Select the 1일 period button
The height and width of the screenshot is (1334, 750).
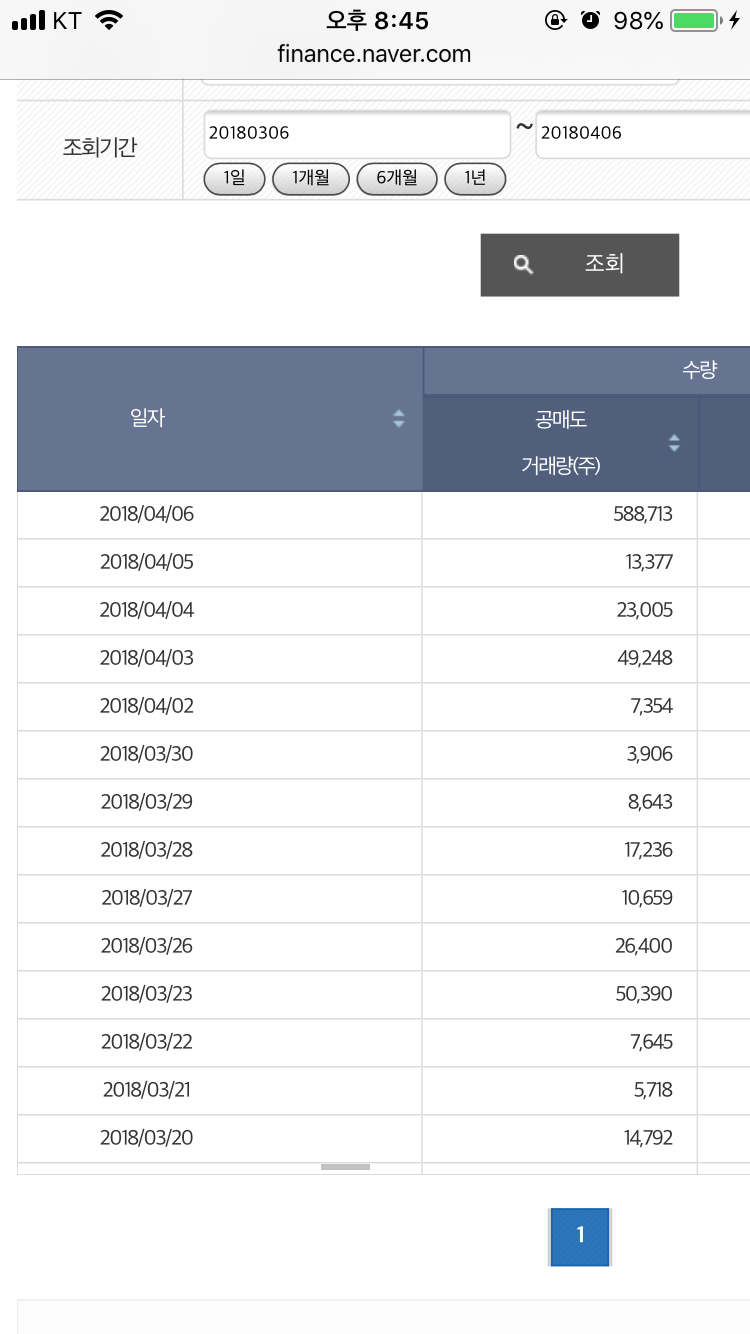click(234, 179)
